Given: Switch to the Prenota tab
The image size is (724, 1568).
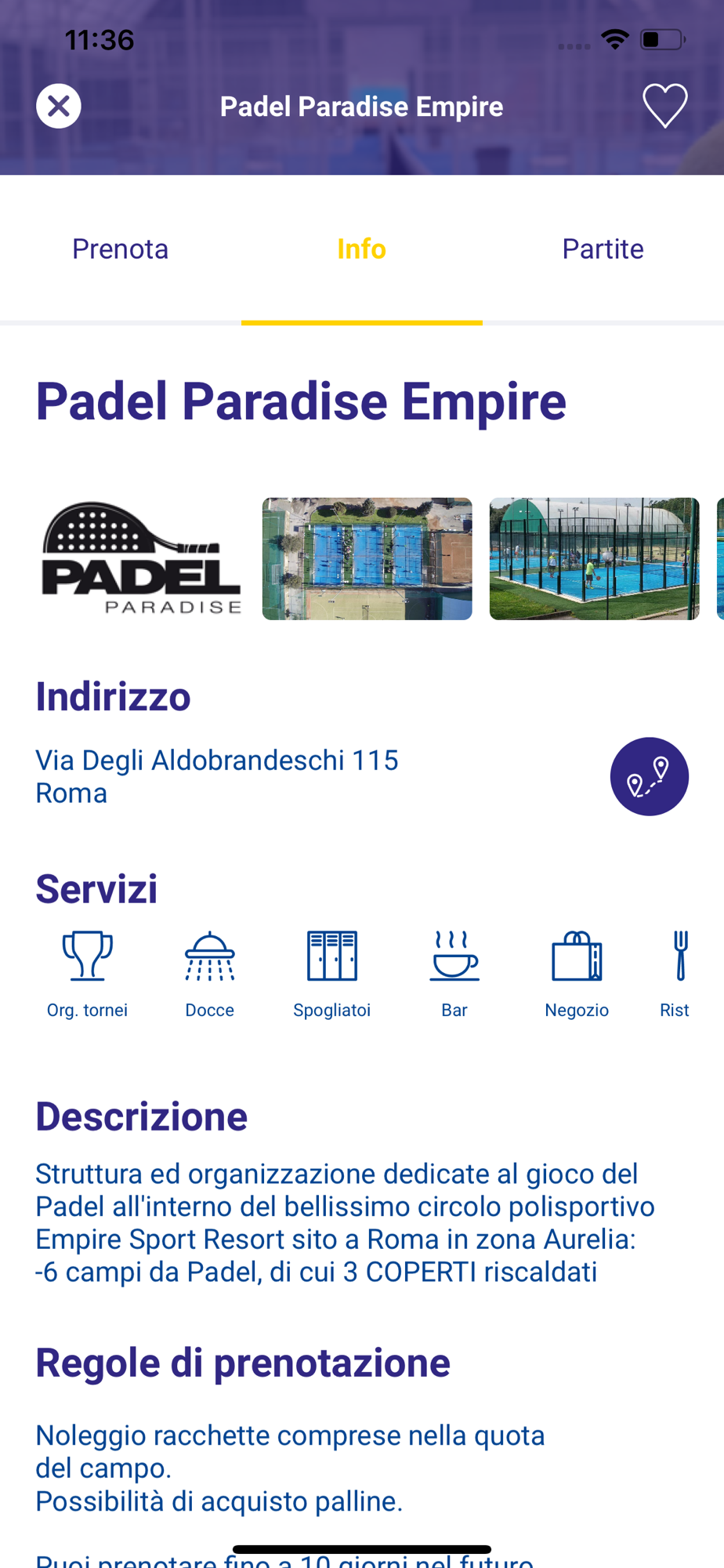Looking at the screenshot, I should (121, 249).
